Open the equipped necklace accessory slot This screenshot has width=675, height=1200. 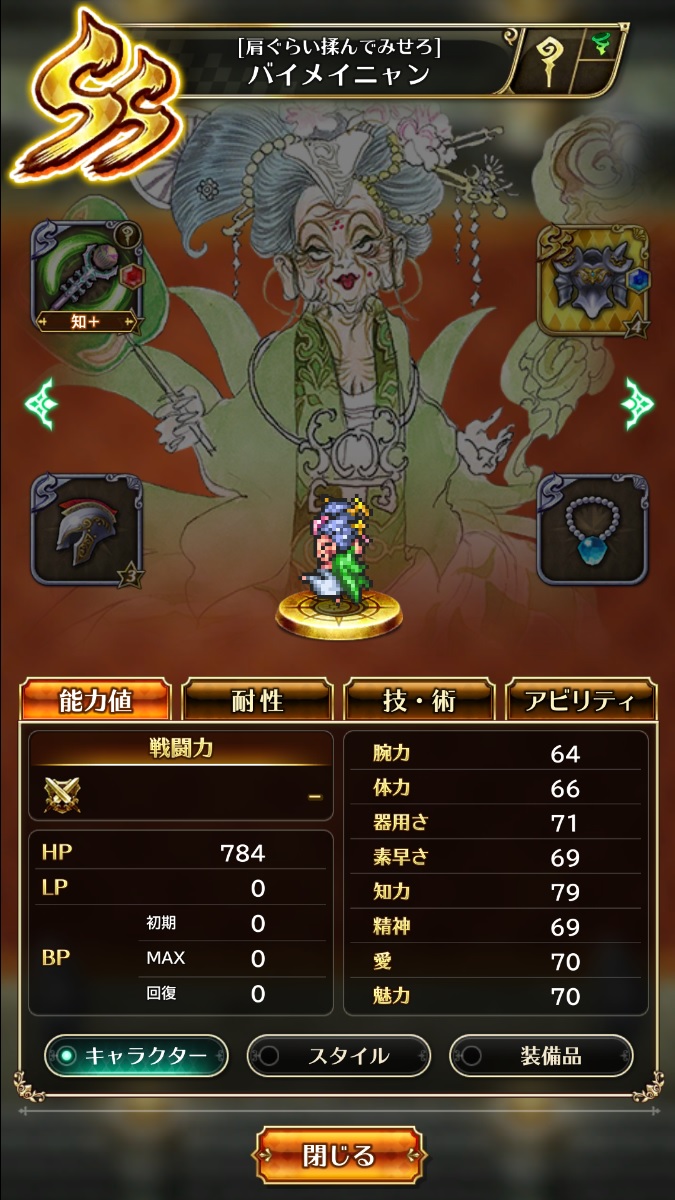click(592, 528)
